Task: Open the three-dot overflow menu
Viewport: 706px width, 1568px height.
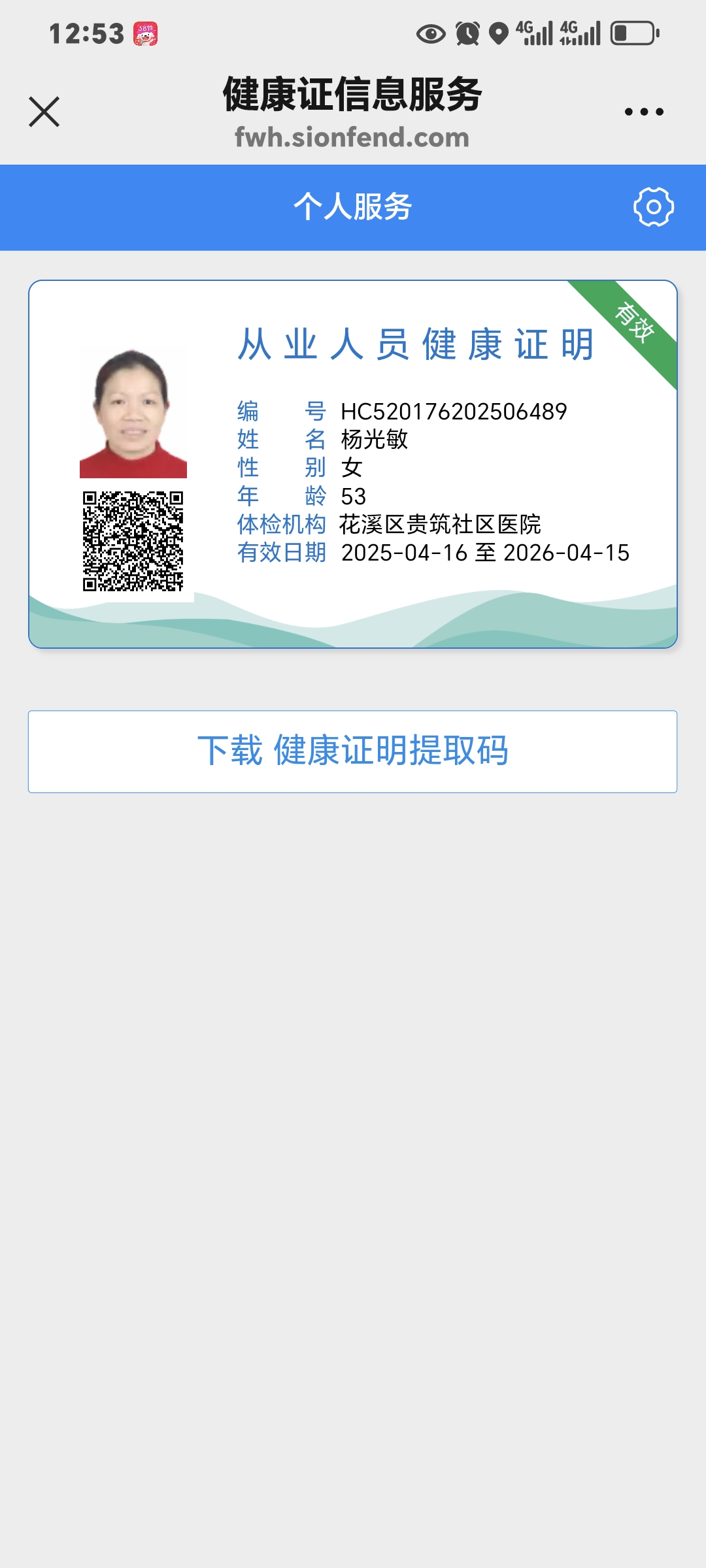Action: coord(643,112)
